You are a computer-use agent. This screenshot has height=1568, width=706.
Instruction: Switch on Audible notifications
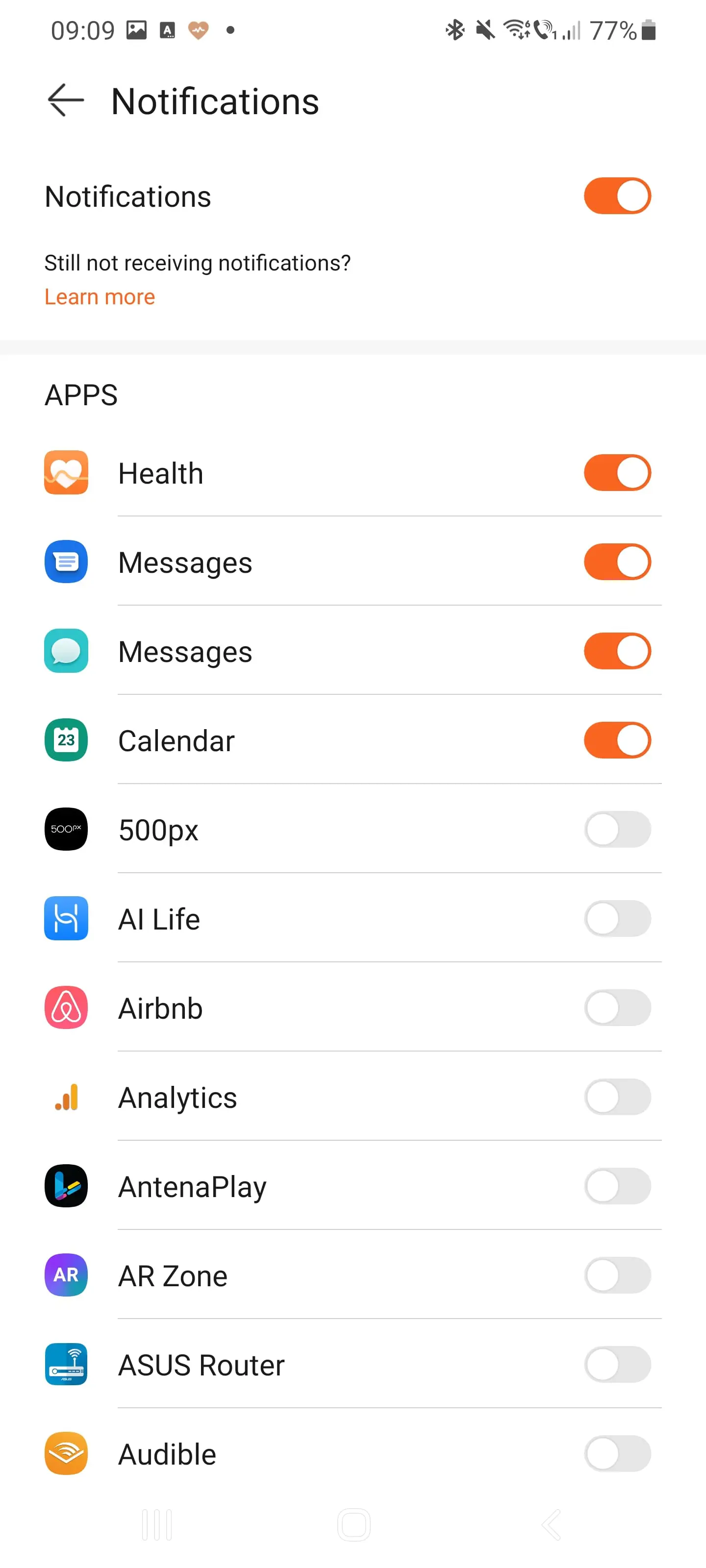617,1453
